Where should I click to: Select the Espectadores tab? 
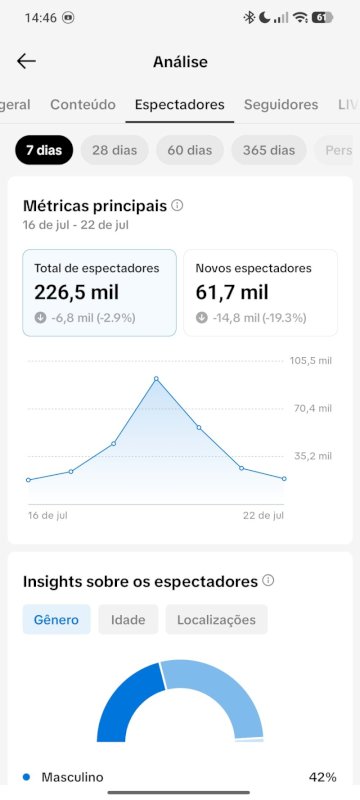(x=179, y=105)
